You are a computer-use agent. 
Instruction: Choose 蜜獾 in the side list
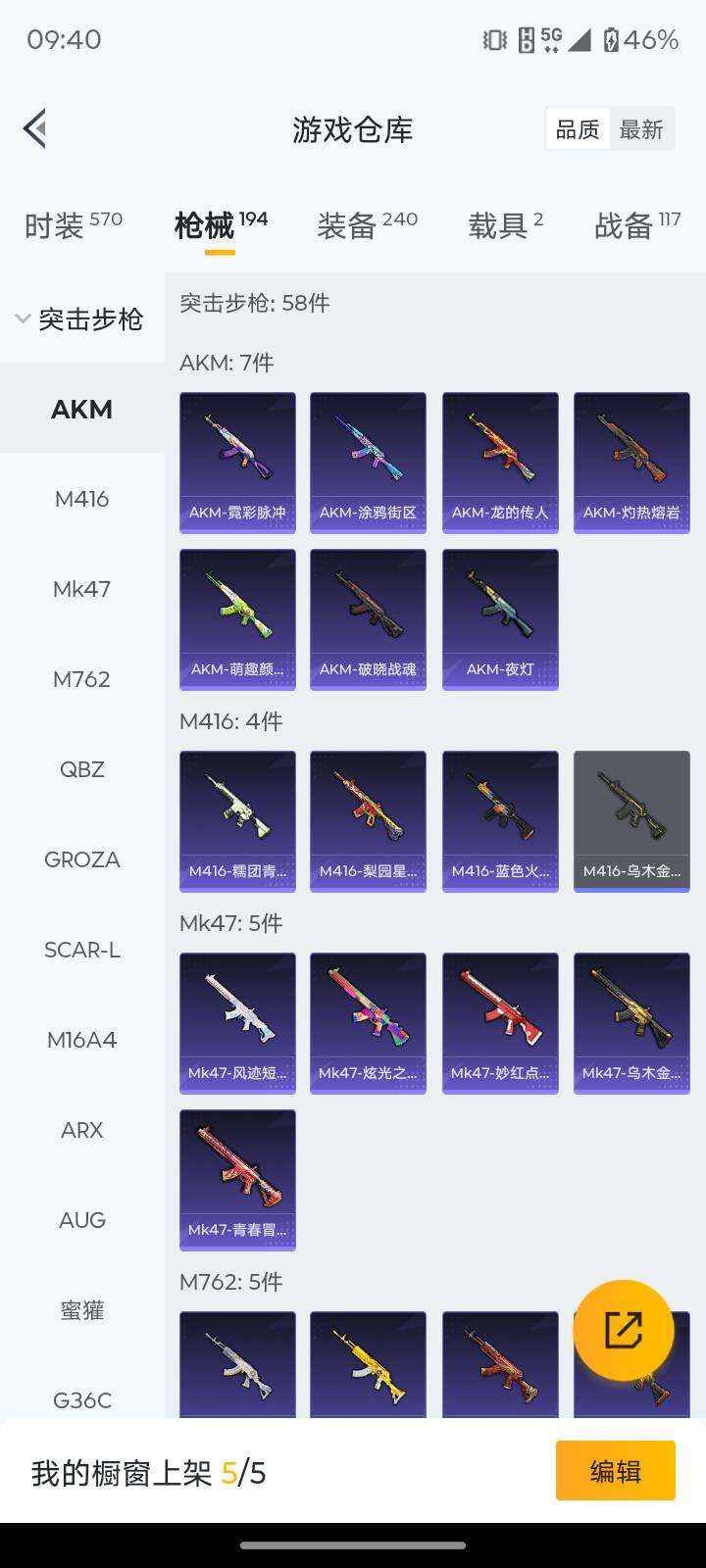pyautogui.click(x=81, y=1310)
